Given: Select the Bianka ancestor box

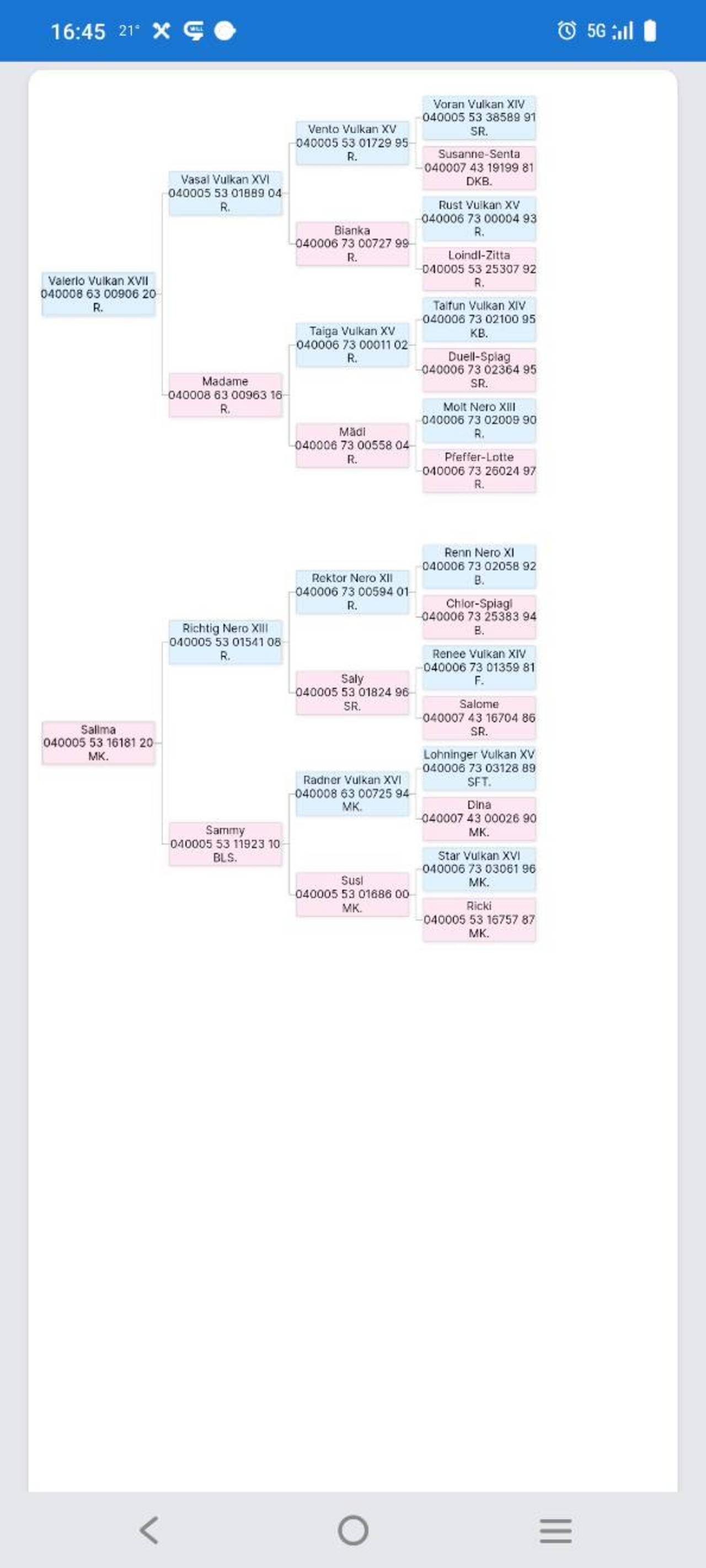Looking at the screenshot, I should [x=352, y=244].
